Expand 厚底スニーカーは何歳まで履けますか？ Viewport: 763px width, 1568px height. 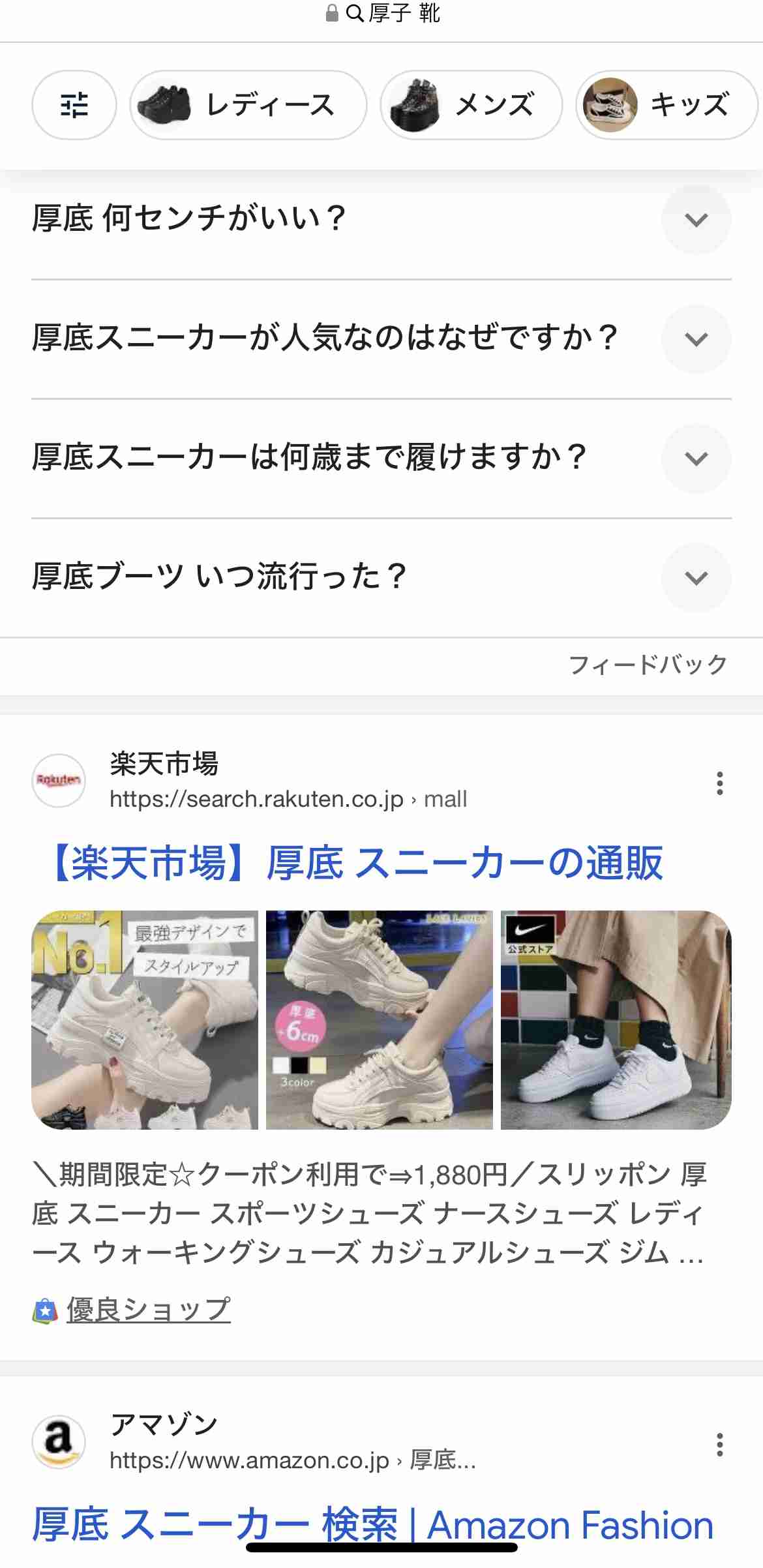pos(696,459)
